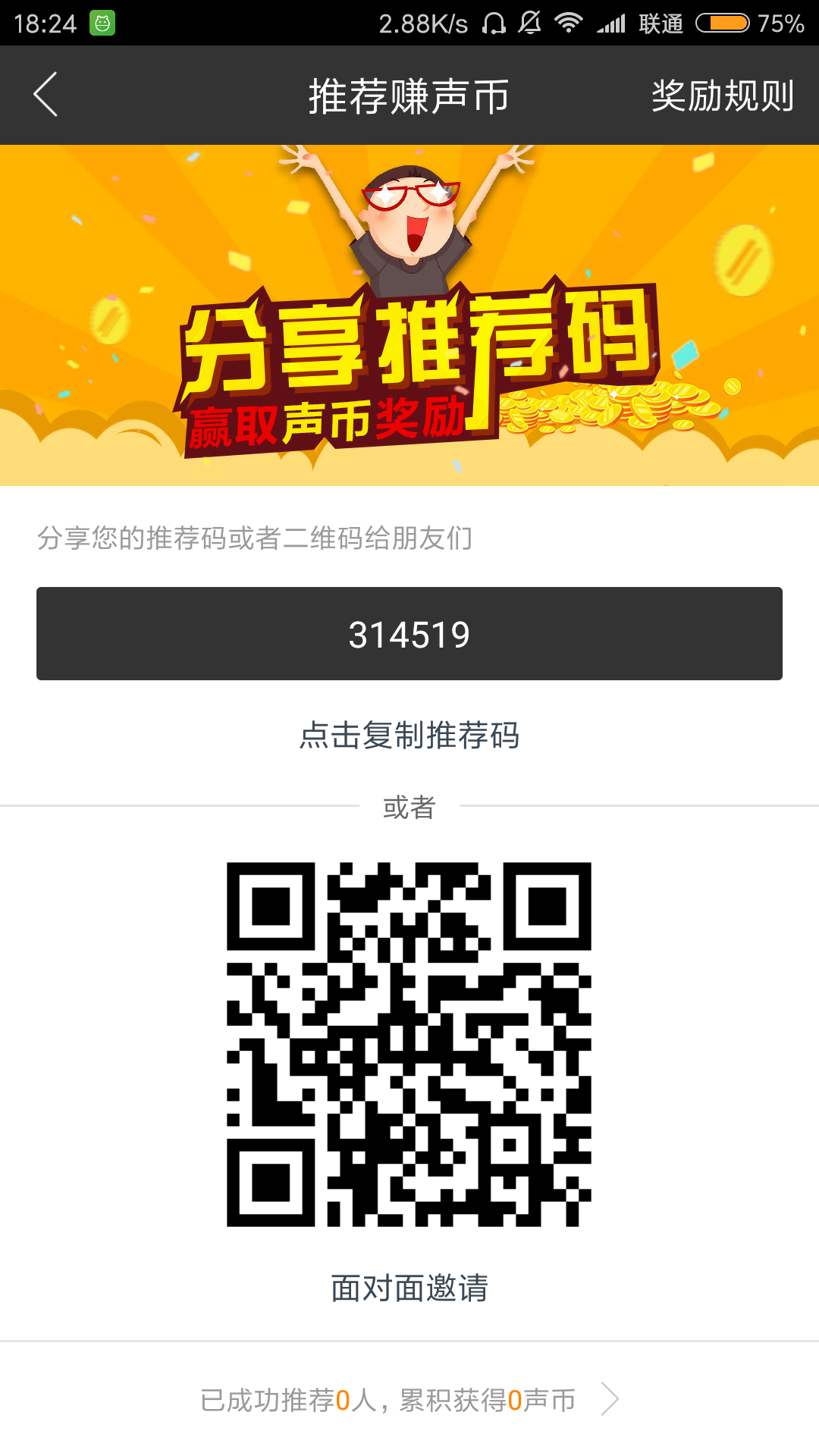Tap 点击复制推荐码 to copy the code
The width and height of the screenshot is (819, 1456).
coord(409,736)
